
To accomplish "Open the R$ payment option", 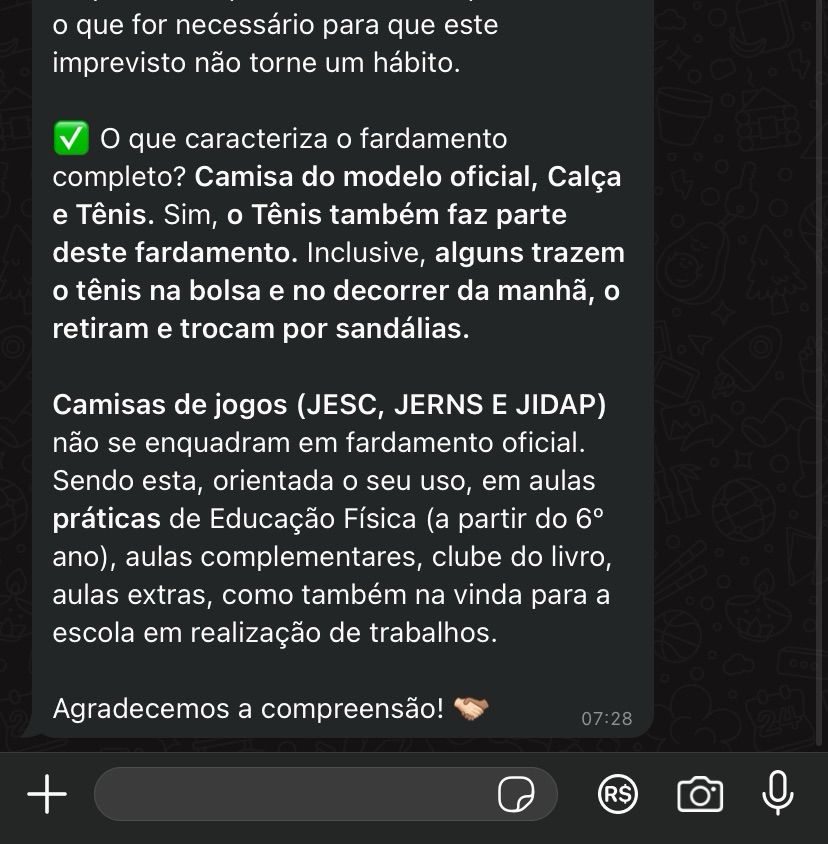I will 618,794.
